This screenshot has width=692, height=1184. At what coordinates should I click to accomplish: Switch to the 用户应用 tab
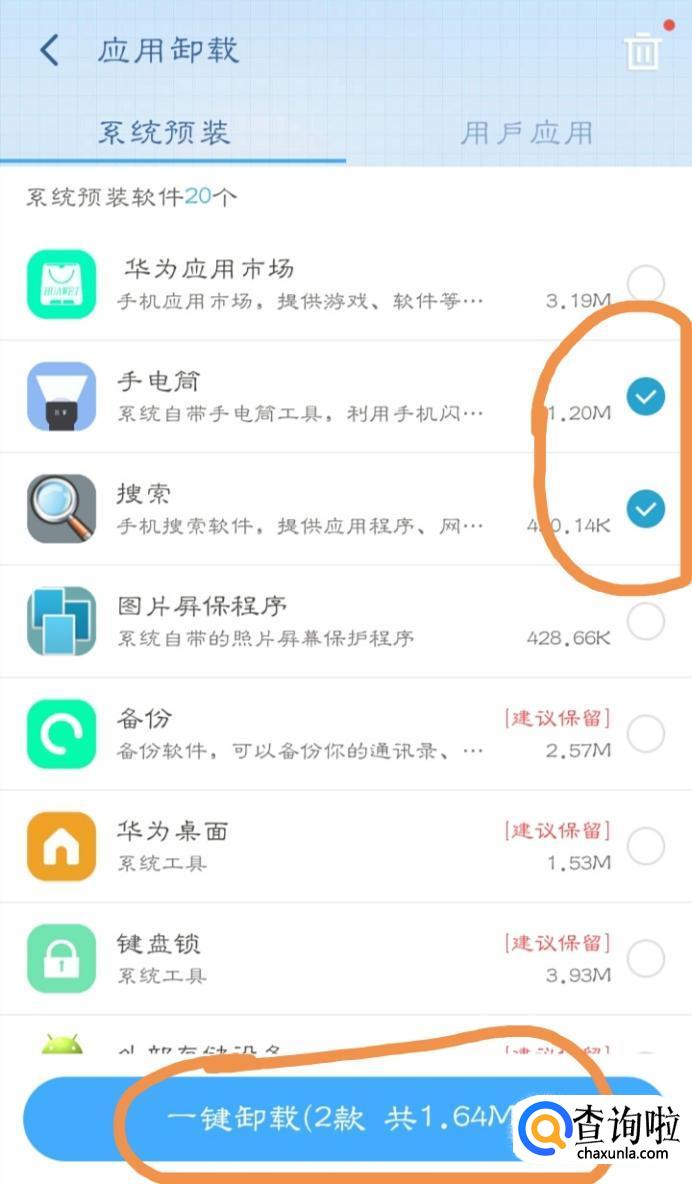pos(527,134)
